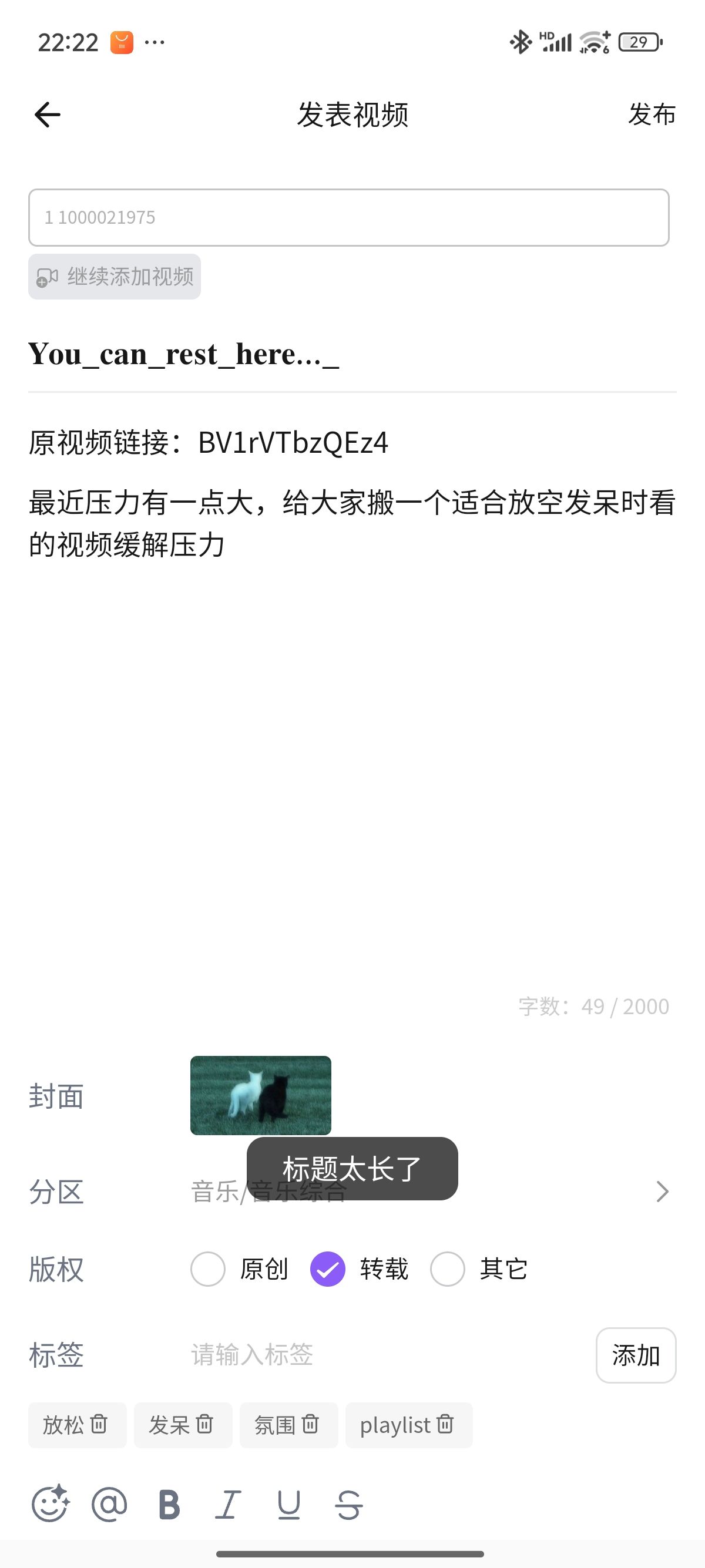Edit the title You_can_rest_here
The width and height of the screenshot is (705, 1568).
pyautogui.click(x=183, y=354)
